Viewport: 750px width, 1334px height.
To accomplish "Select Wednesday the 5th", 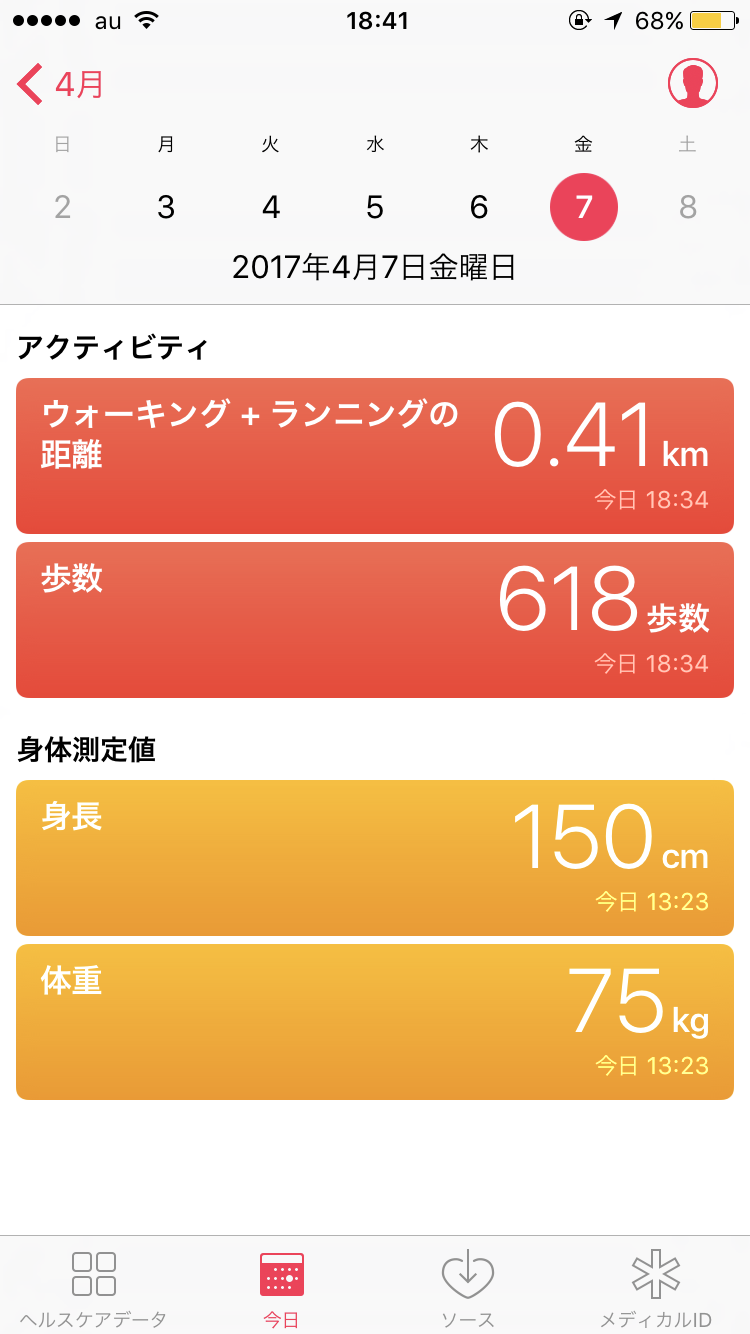I will click(375, 207).
